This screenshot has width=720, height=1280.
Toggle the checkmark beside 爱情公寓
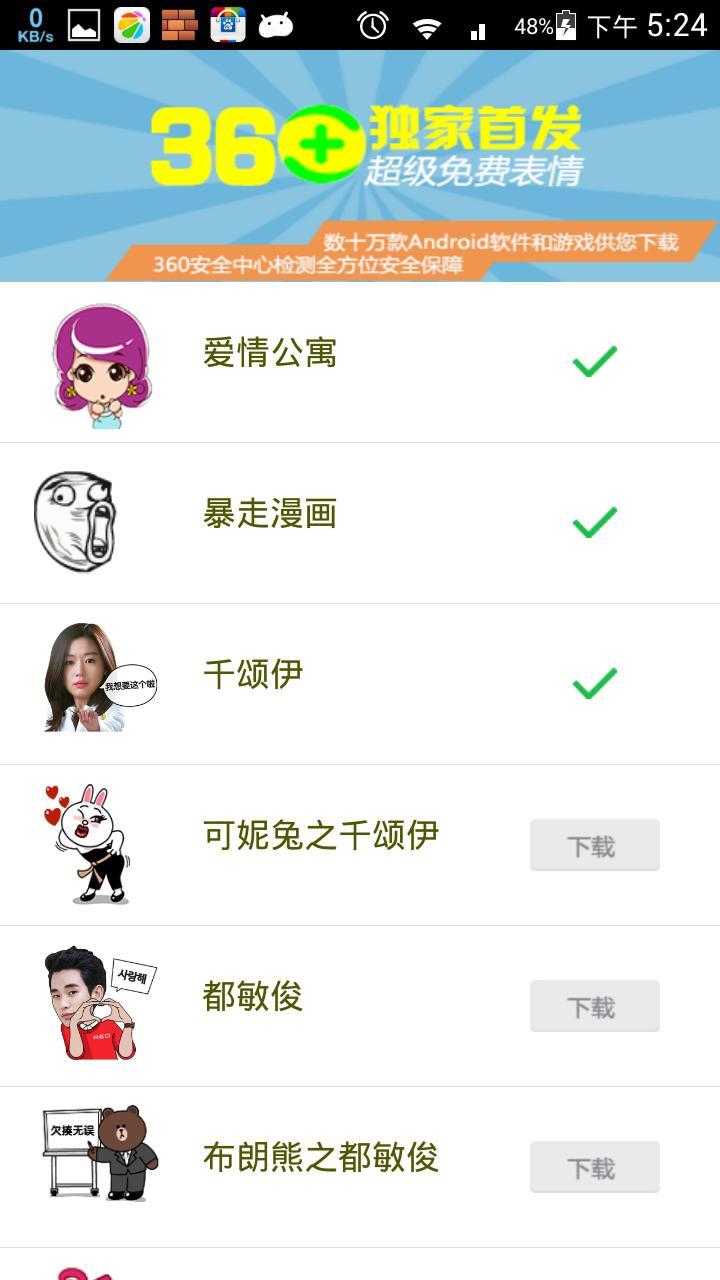tap(594, 358)
